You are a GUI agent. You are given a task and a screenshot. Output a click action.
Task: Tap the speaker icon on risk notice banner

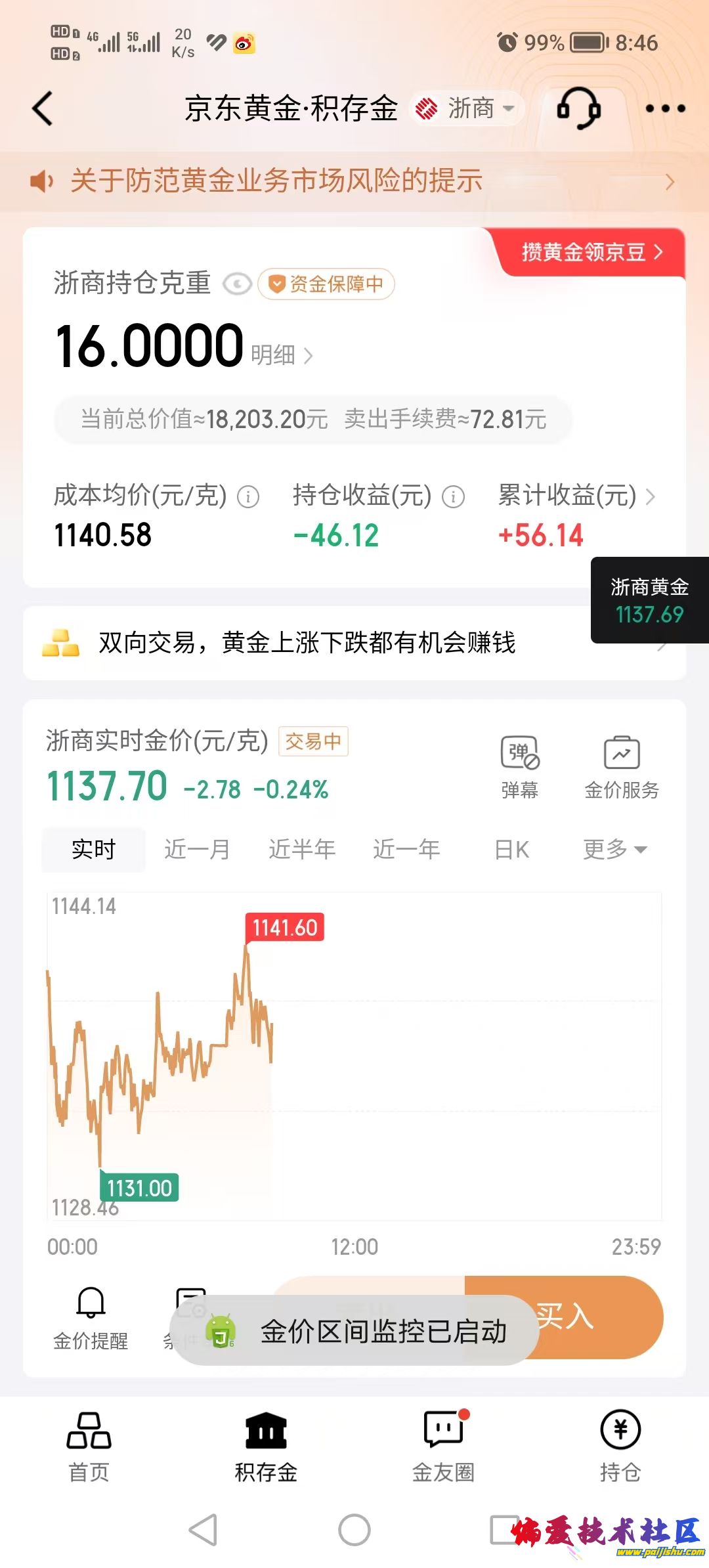(41, 181)
